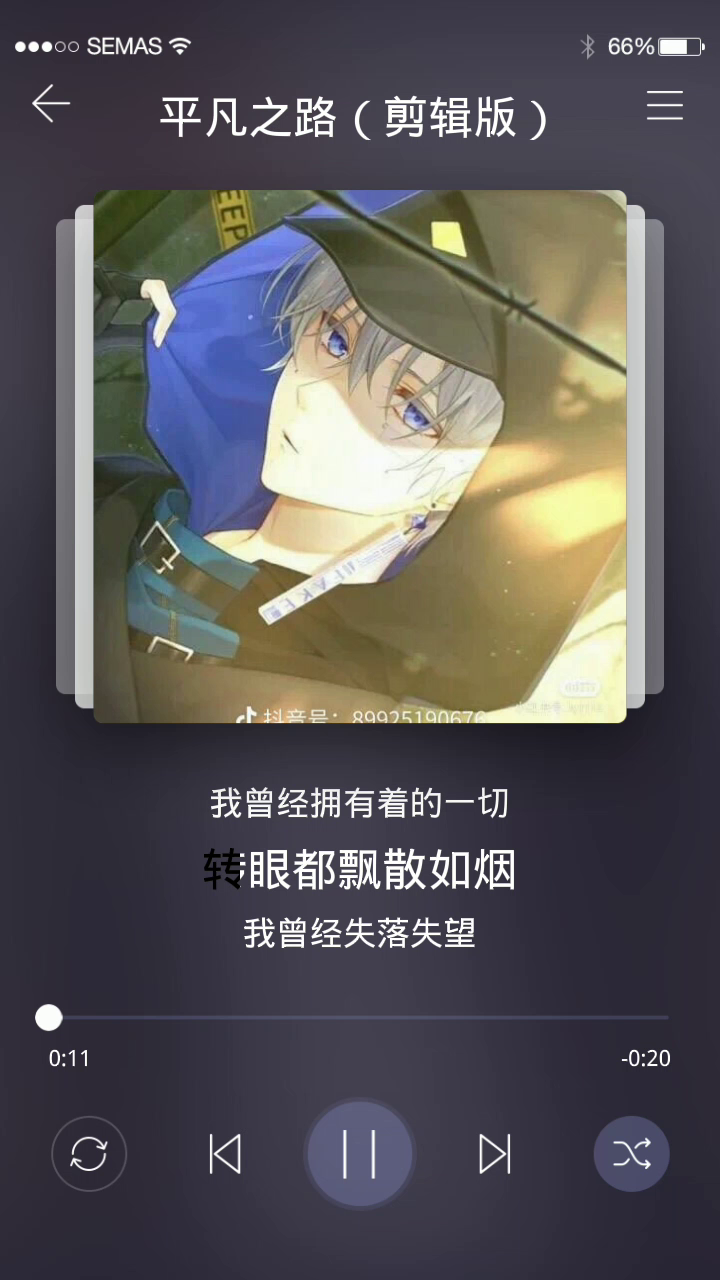Tap the album cover artwork
Screen dimensions: 720x1280
click(x=360, y=456)
